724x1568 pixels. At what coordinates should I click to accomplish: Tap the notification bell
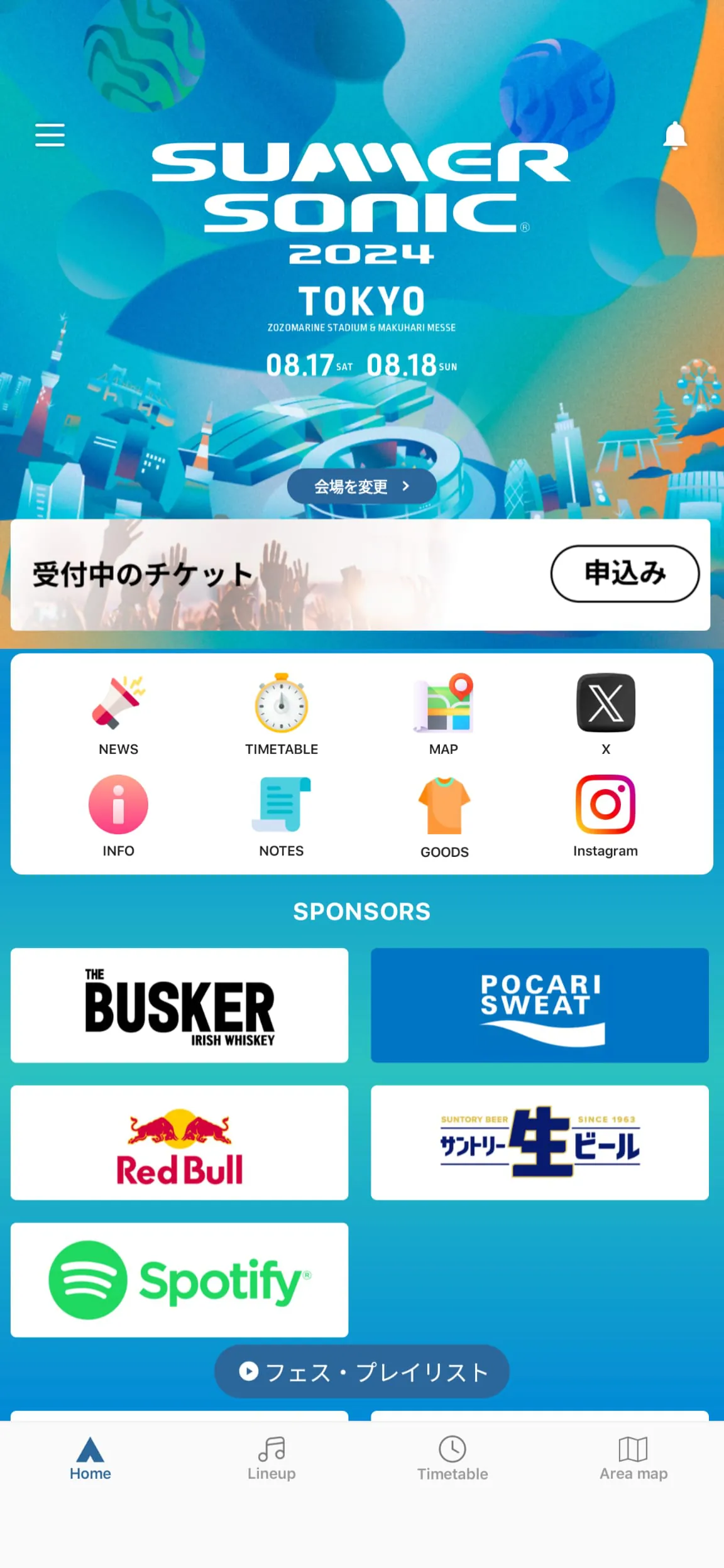(x=675, y=136)
